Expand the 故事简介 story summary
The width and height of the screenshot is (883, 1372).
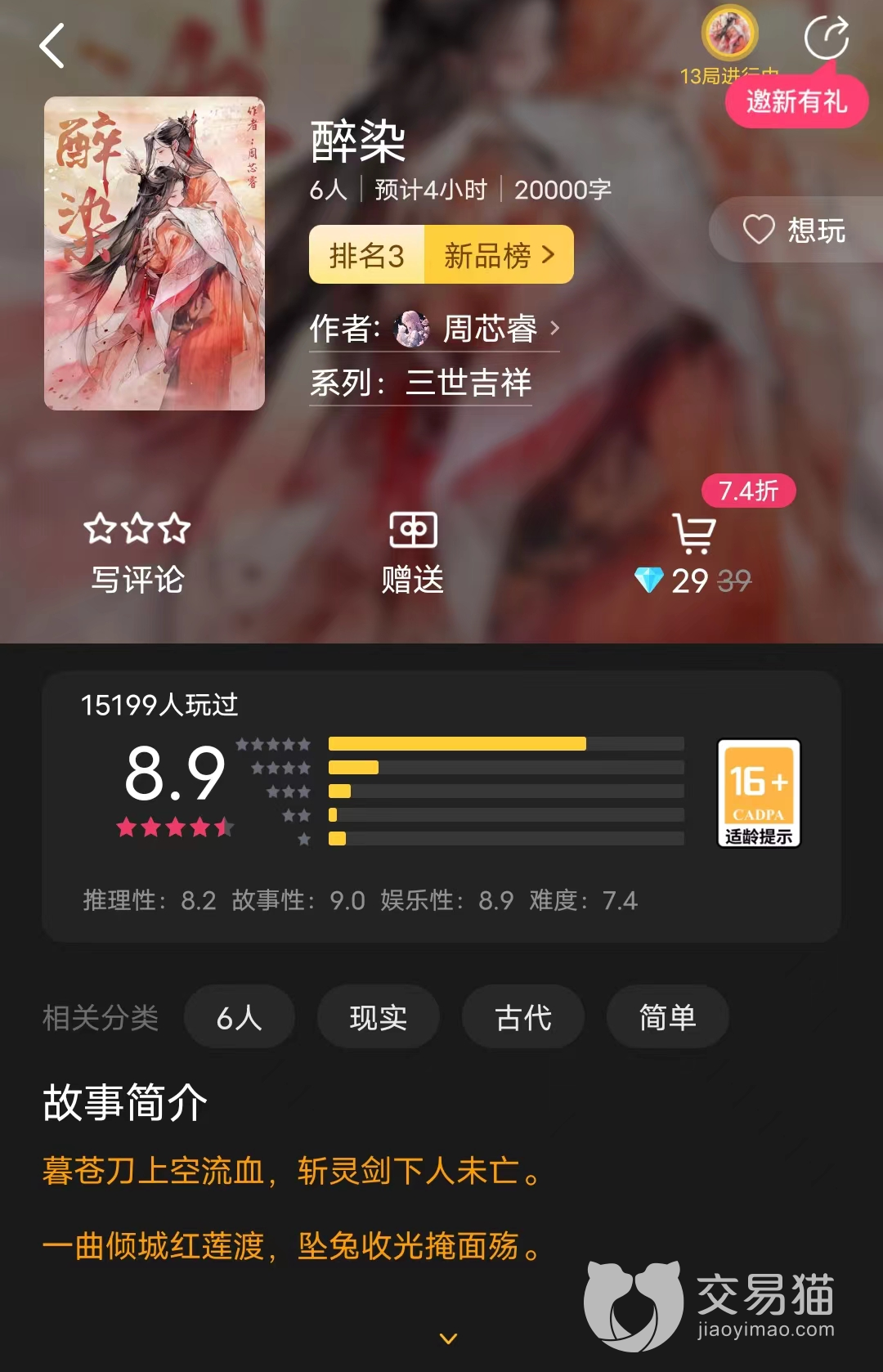pyautogui.click(x=448, y=1338)
